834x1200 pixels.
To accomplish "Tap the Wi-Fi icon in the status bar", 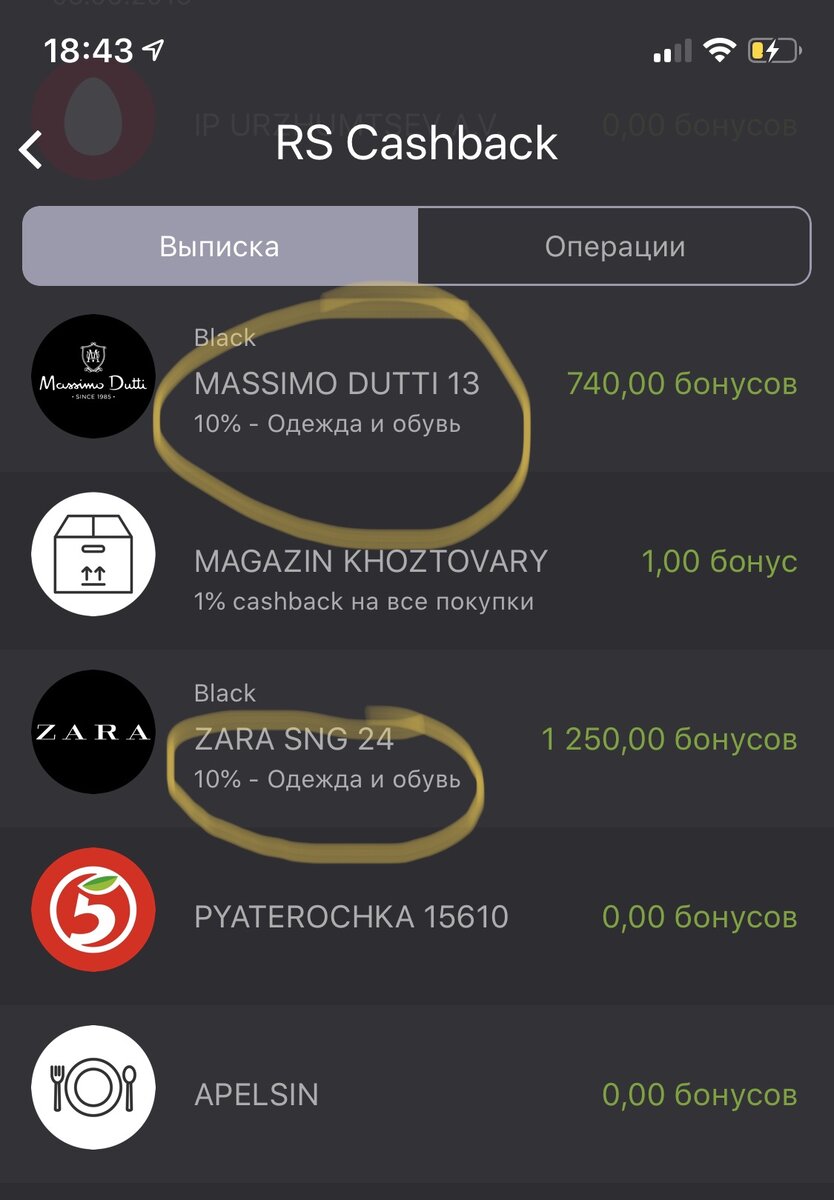I will [x=716, y=48].
